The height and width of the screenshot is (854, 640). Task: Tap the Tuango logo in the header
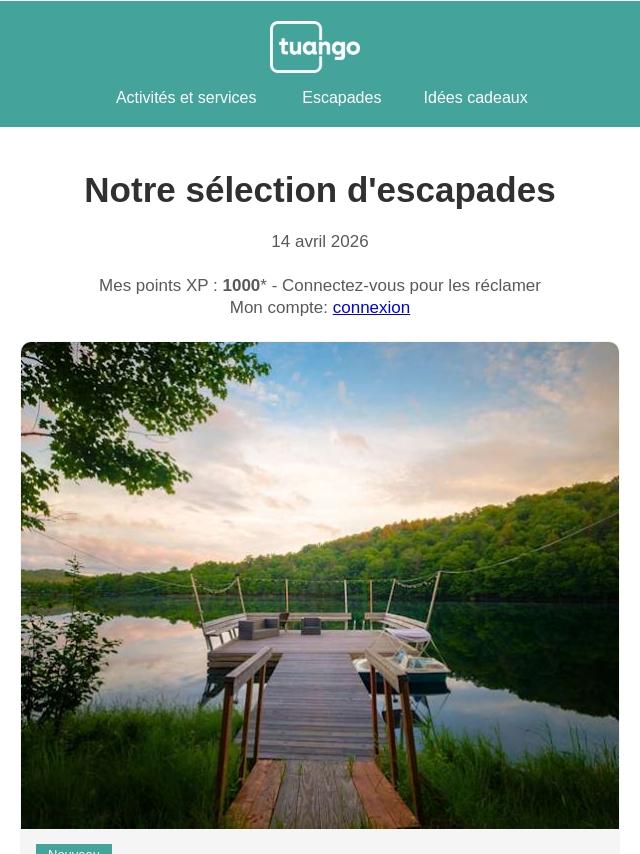[315, 47]
